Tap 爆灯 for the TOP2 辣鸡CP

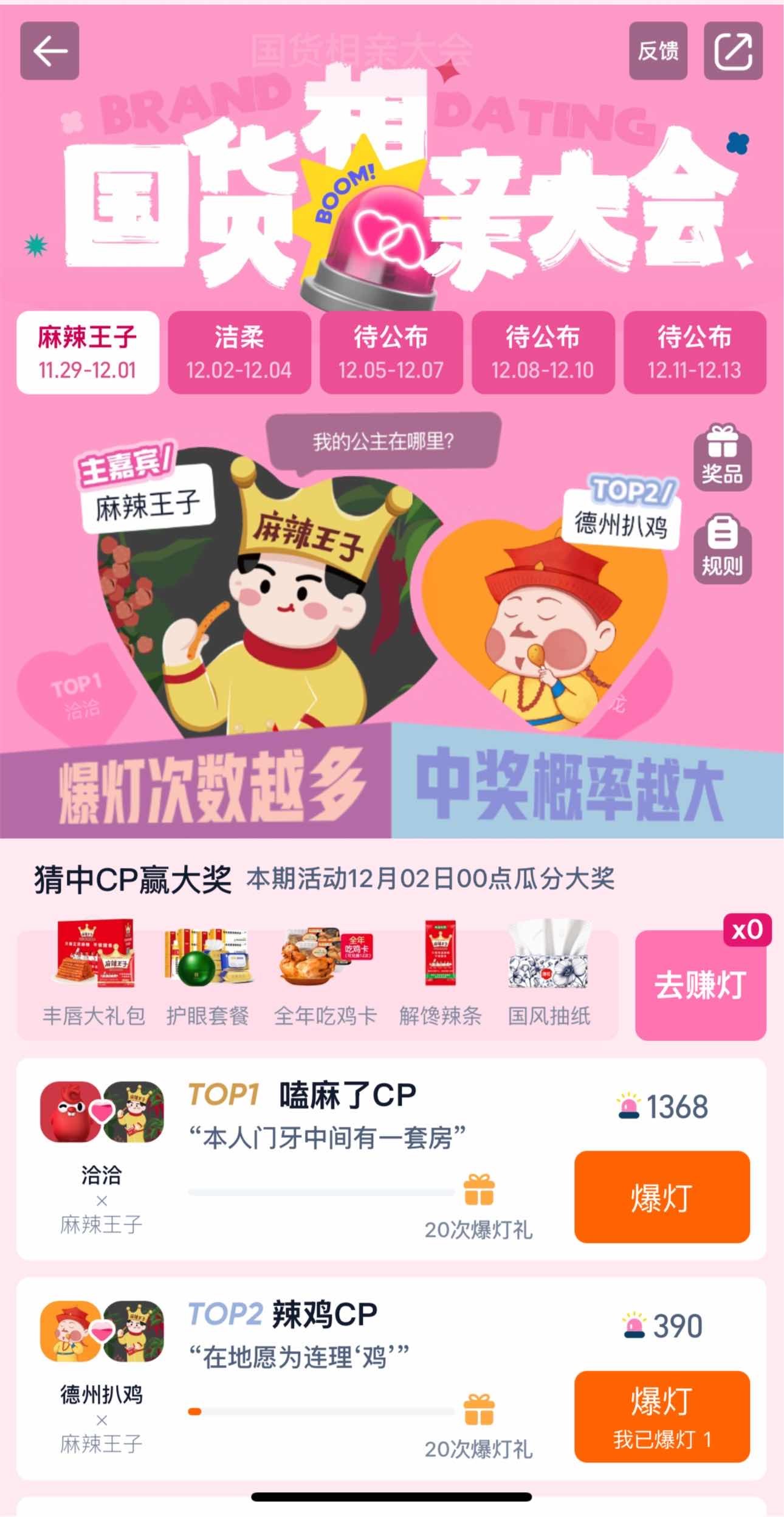[662, 1417]
